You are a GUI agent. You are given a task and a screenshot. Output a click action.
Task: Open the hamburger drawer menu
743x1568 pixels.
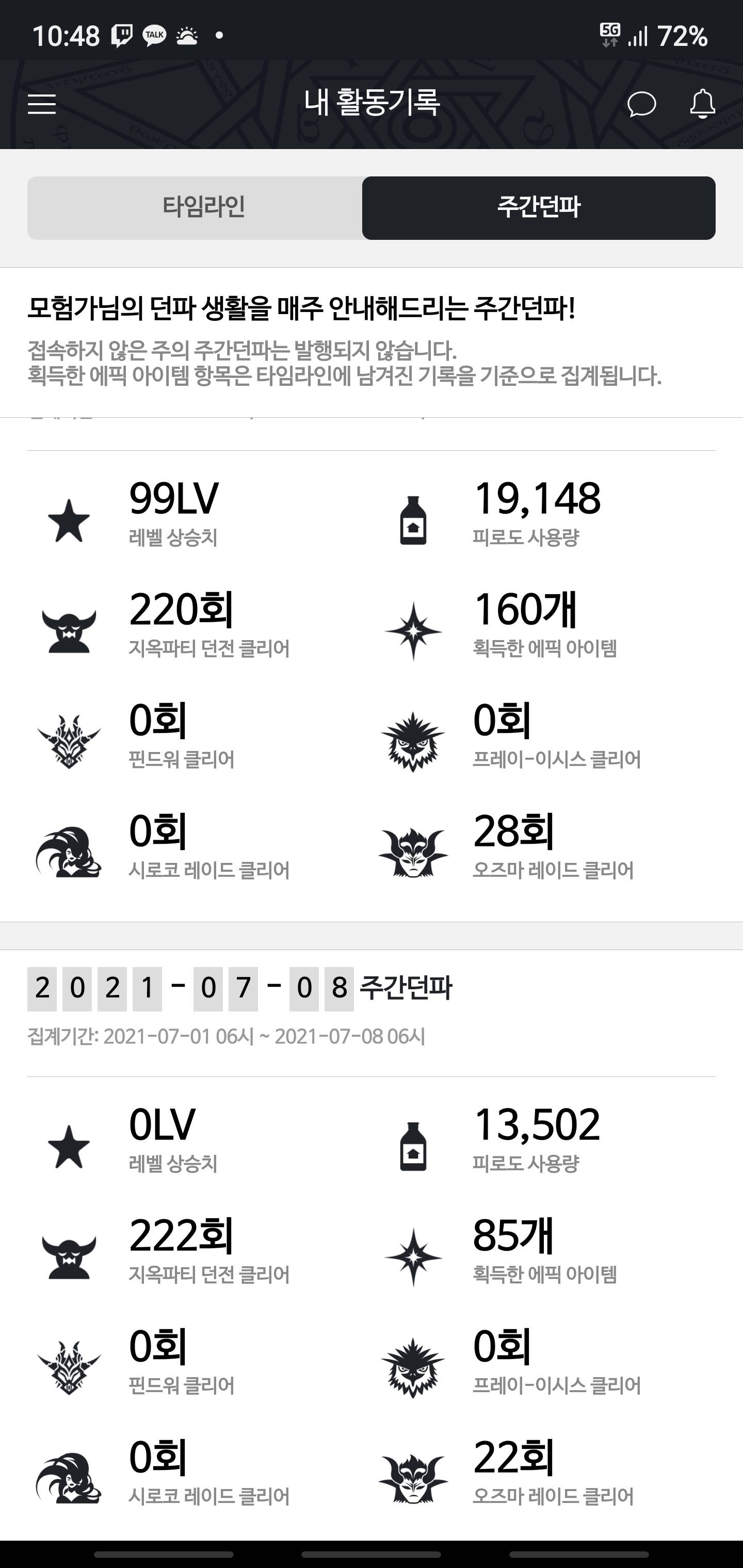click(42, 104)
